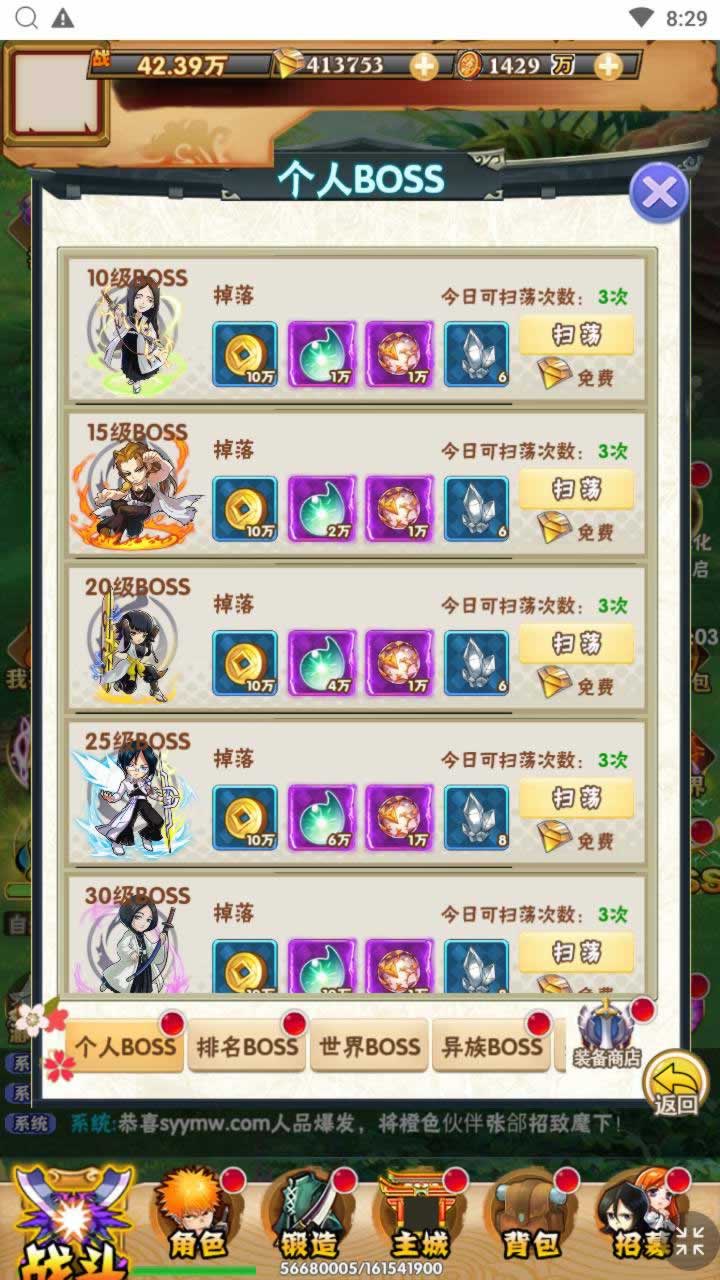This screenshot has width=720, height=1280.
Task: Switch to the 排名BOSS tab
Action: pos(246,1046)
